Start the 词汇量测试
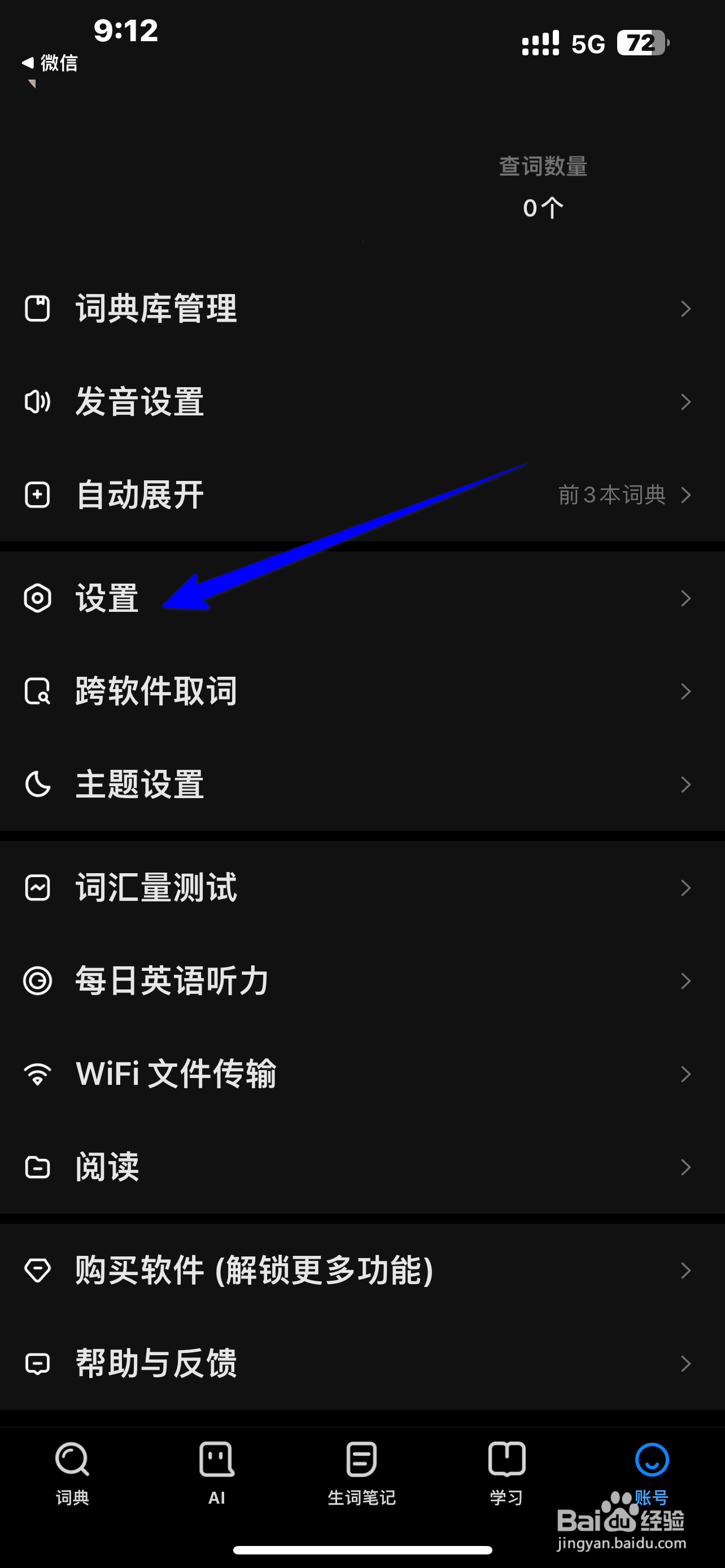Screen dimensions: 725x1568 pos(156,888)
